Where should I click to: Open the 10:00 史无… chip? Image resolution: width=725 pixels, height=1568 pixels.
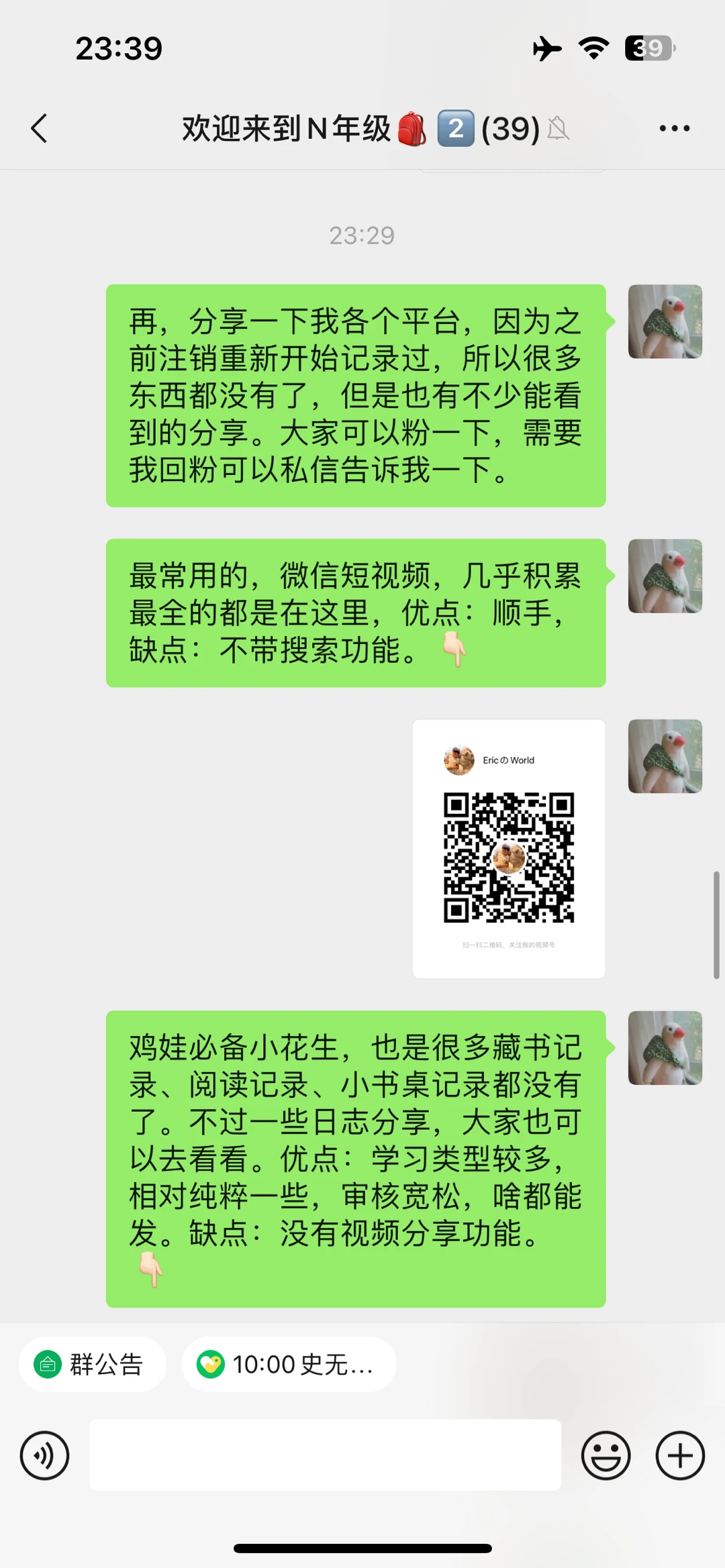coord(289,1364)
